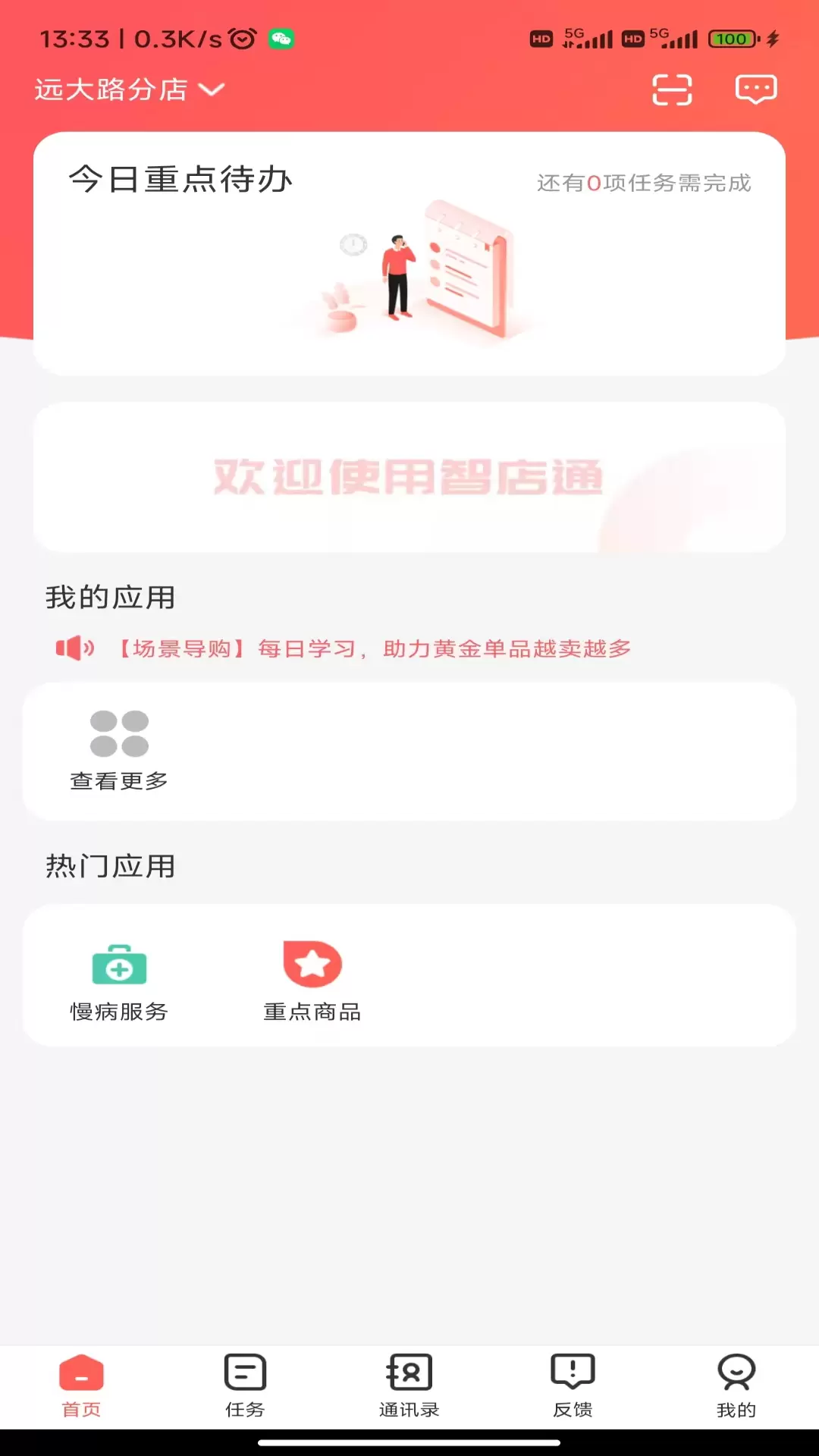
Task: Switch to the 任务 tab
Action: click(x=245, y=1386)
